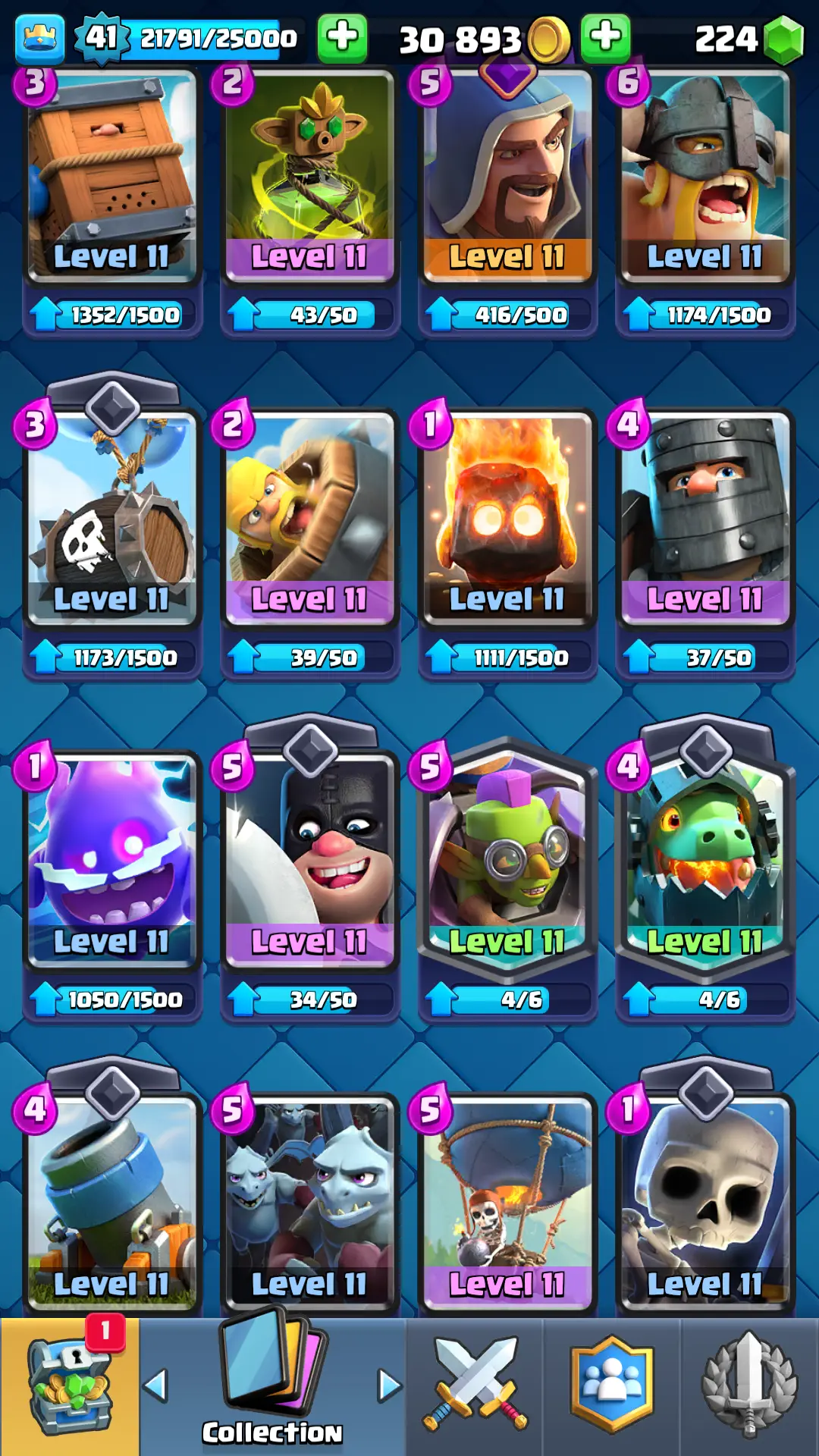819x1456 pixels.
Task: Select the Executioner card
Action: point(309,857)
